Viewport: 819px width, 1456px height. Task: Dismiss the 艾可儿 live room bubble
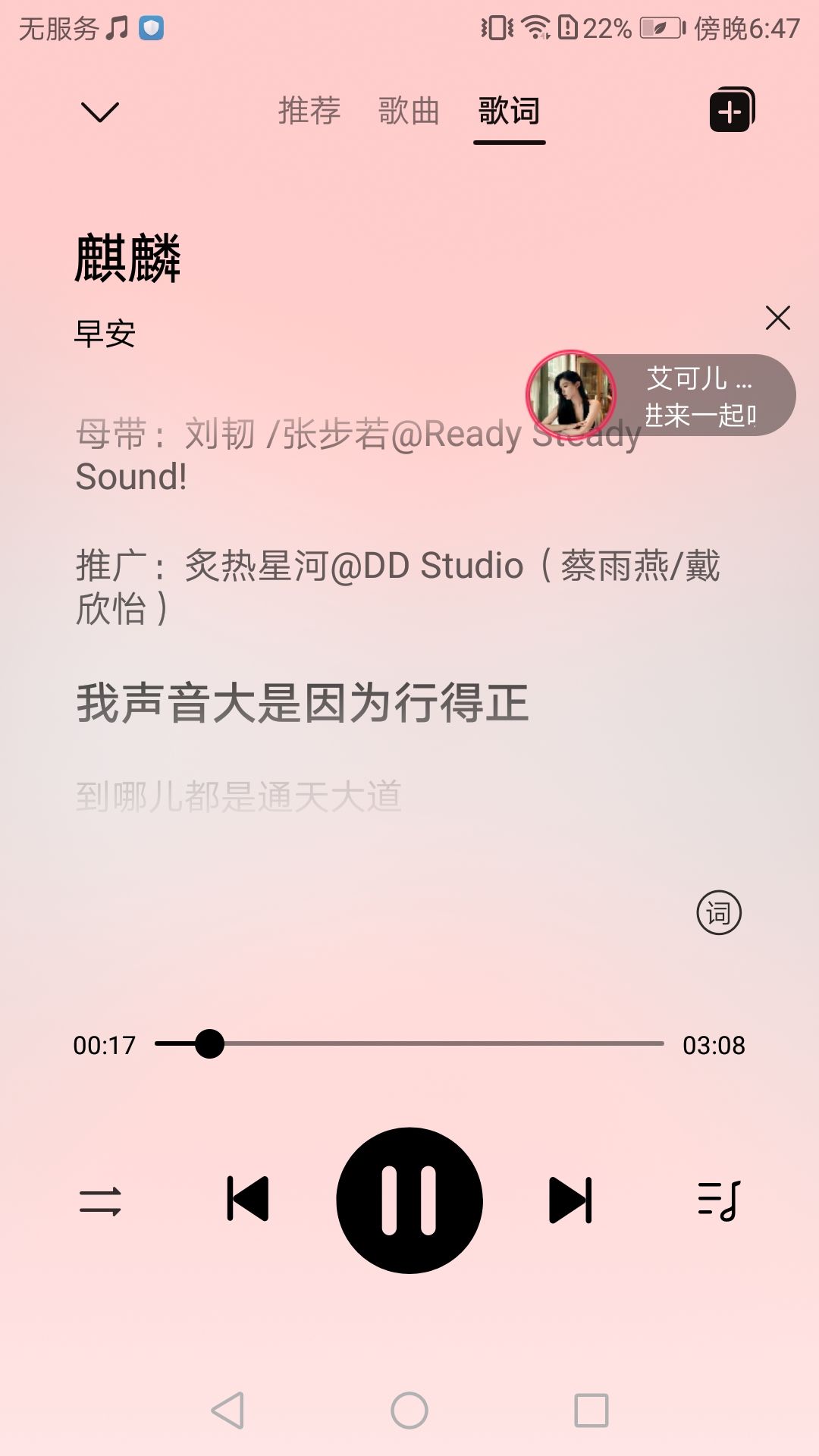point(777,318)
